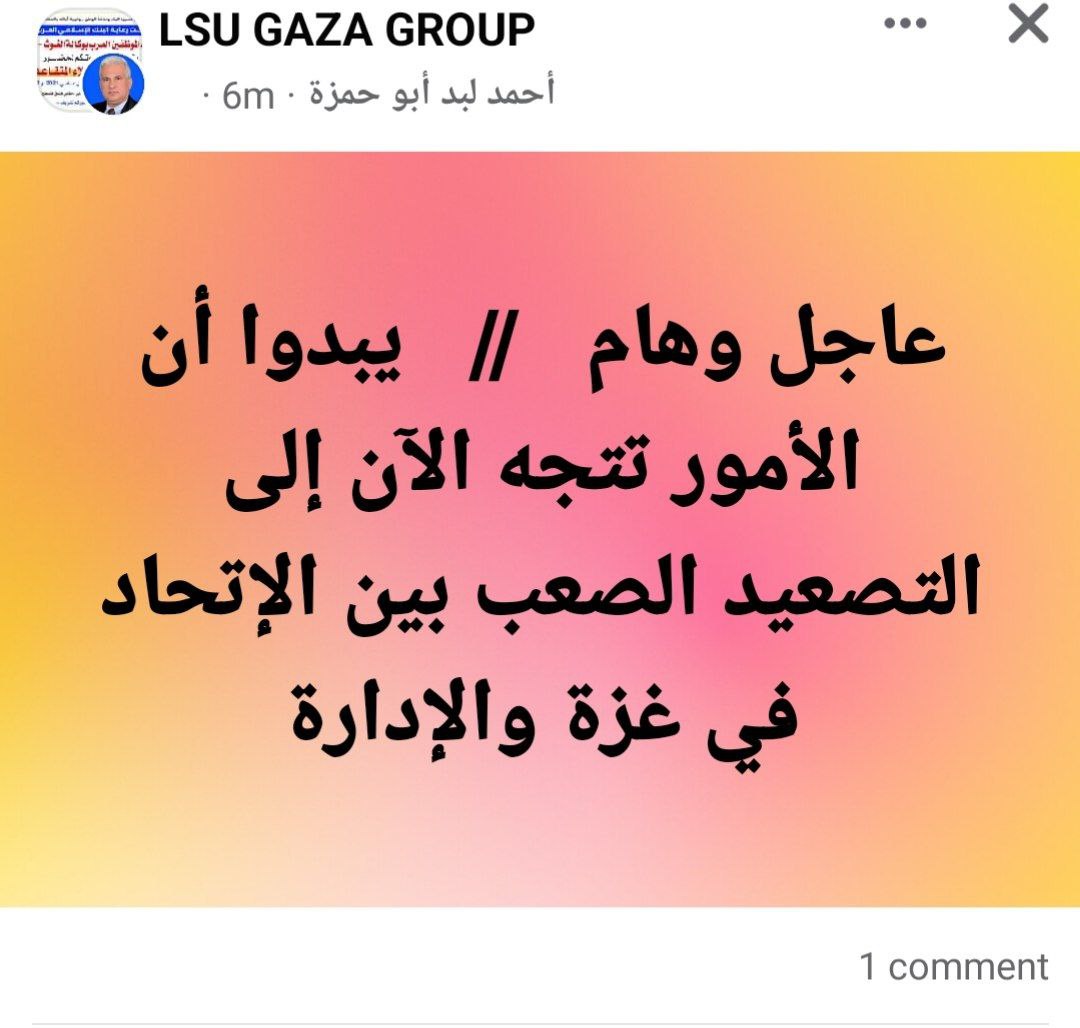This screenshot has width=1080, height=1028.
Task: Open the colored-background text post
Action: pyautogui.click(x=540, y=530)
